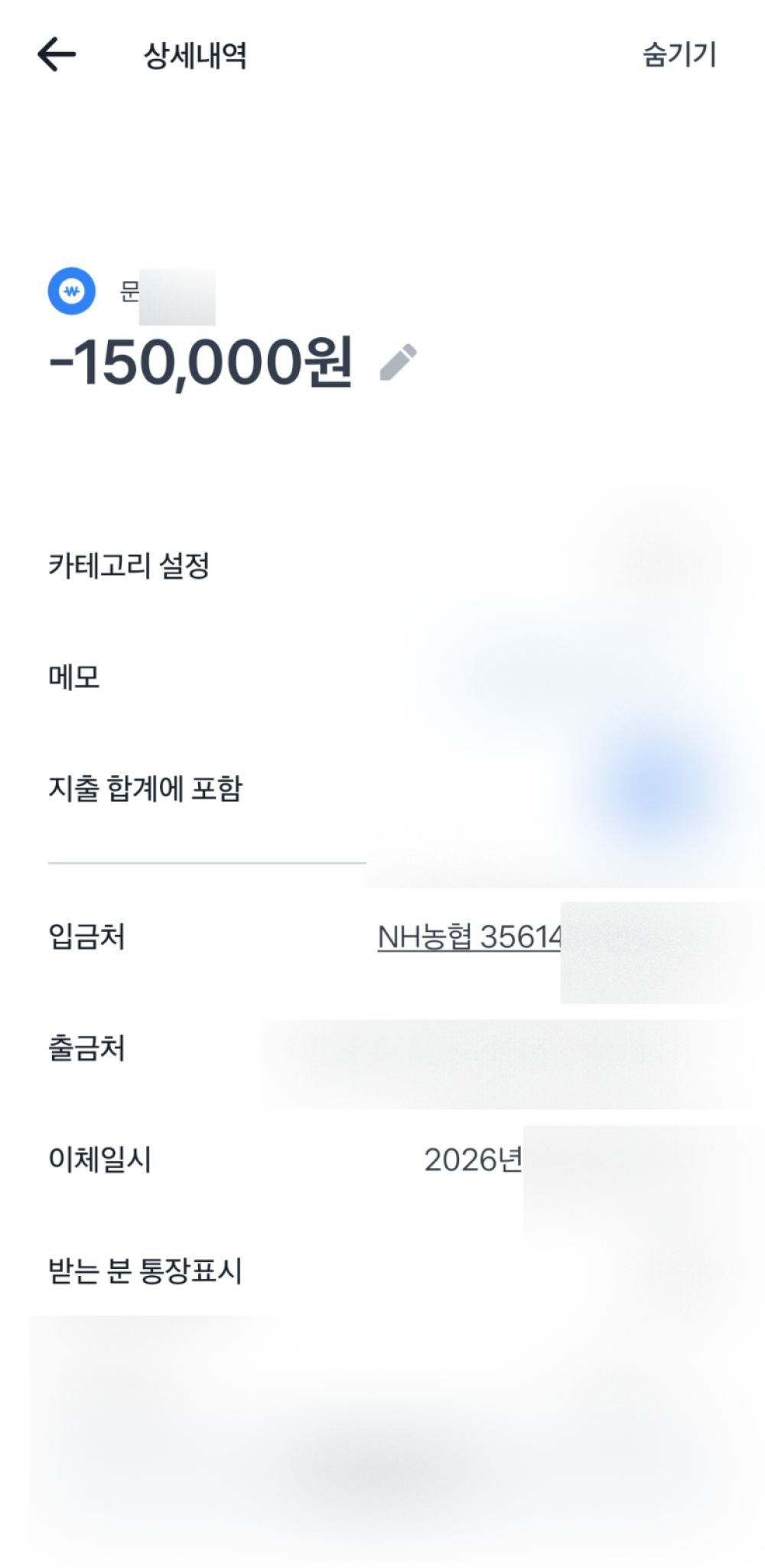This screenshot has height=1568, width=765.
Task: Open the NH농협 account link
Action: [469, 937]
